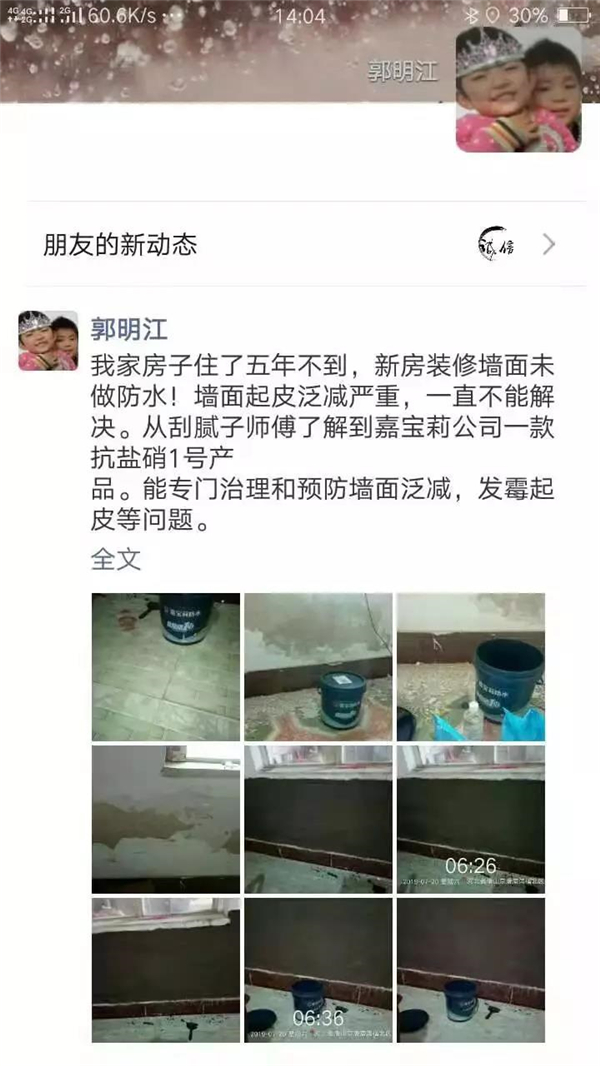Open the photo of the peeling wall
This screenshot has width=600, height=1066.
[166, 818]
